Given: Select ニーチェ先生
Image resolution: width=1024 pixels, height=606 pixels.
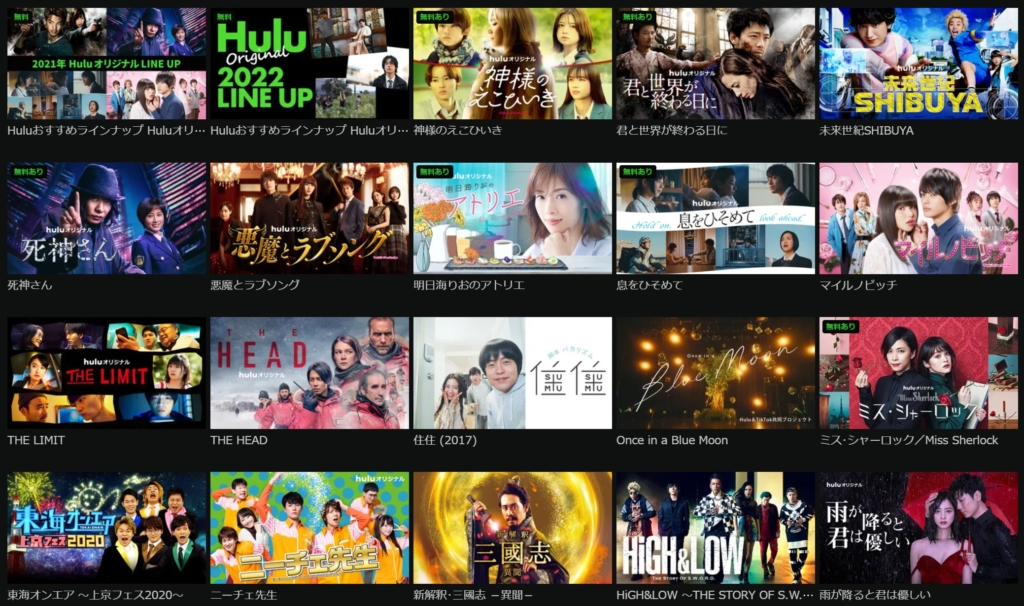Looking at the screenshot, I should click(310, 527).
